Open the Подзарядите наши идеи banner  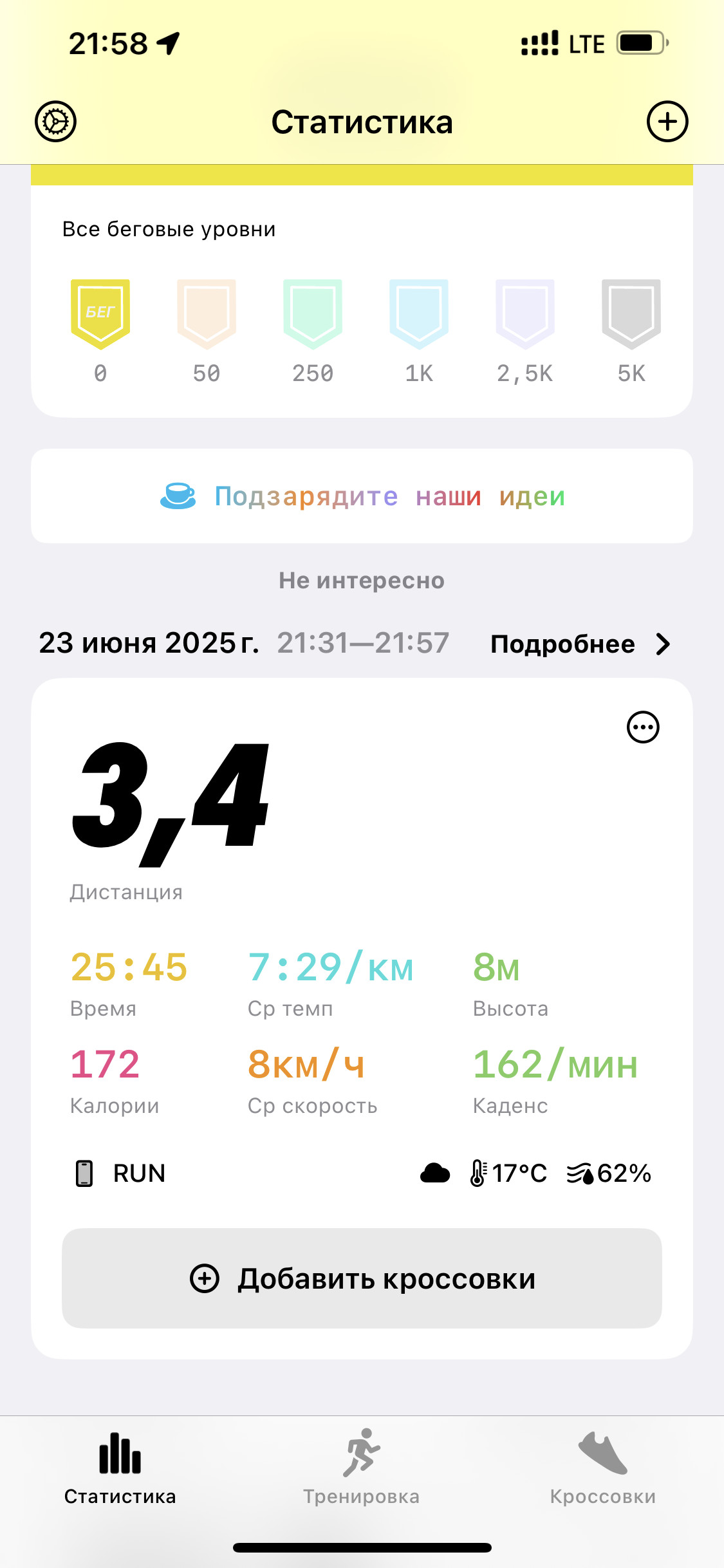pos(362,496)
